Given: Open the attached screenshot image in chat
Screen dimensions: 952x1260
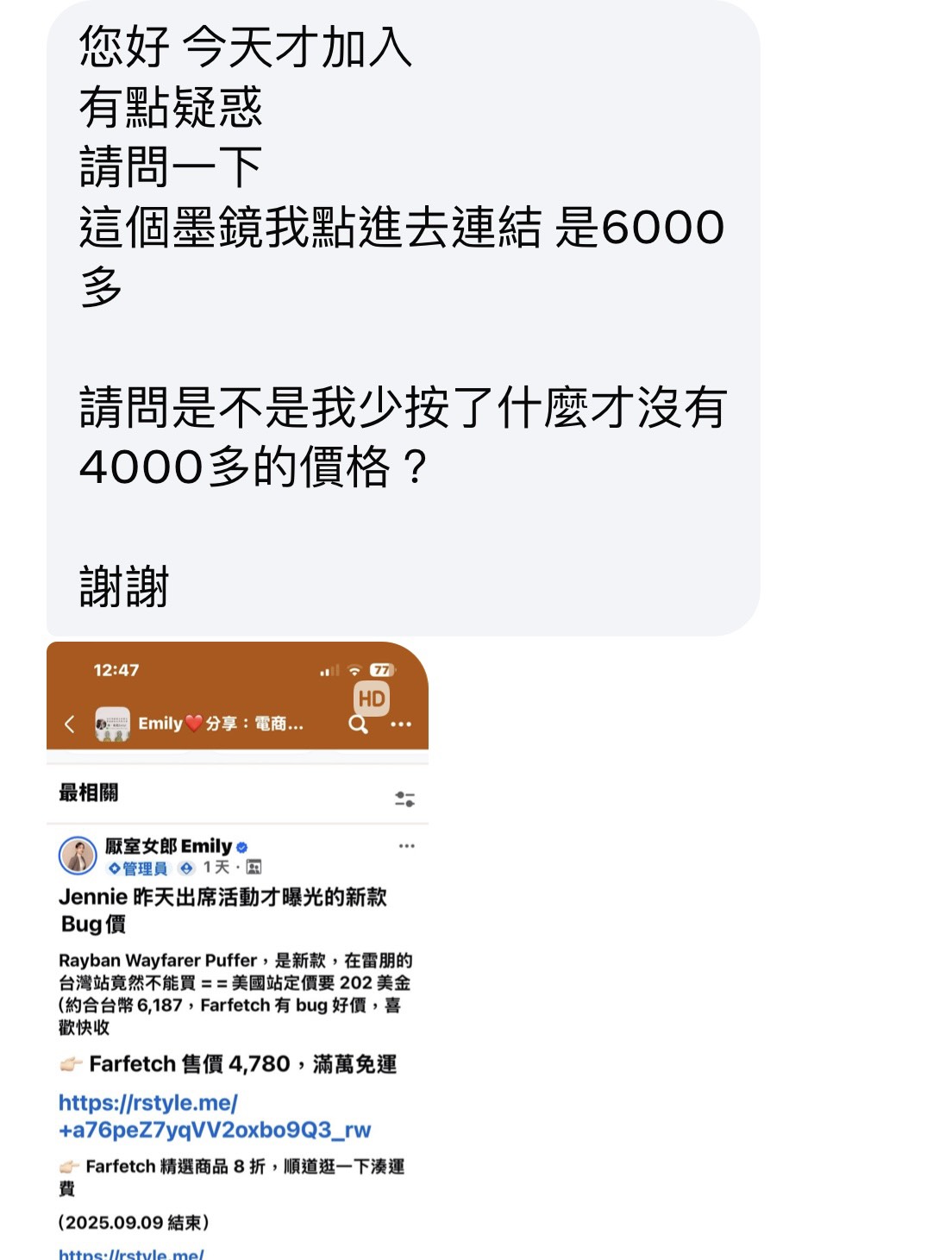Looking at the screenshot, I should click(237, 949).
